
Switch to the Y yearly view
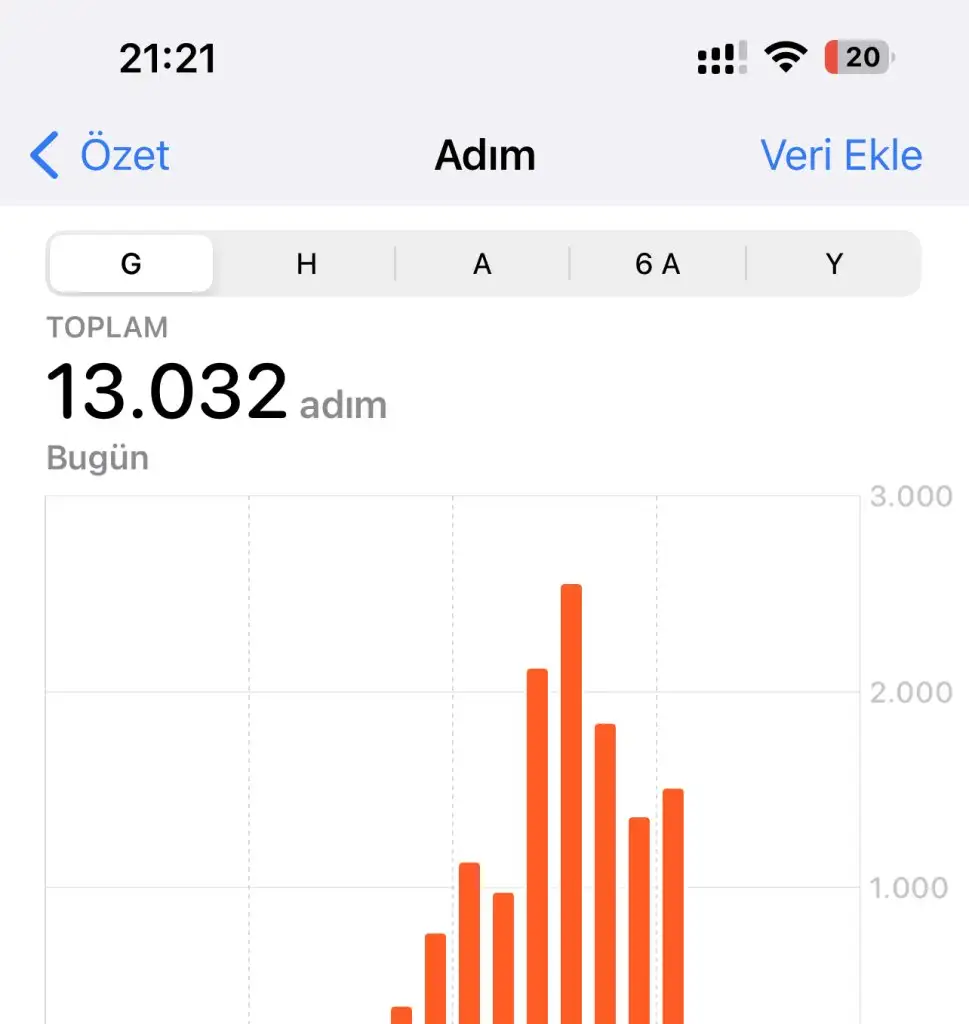point(833,264)
